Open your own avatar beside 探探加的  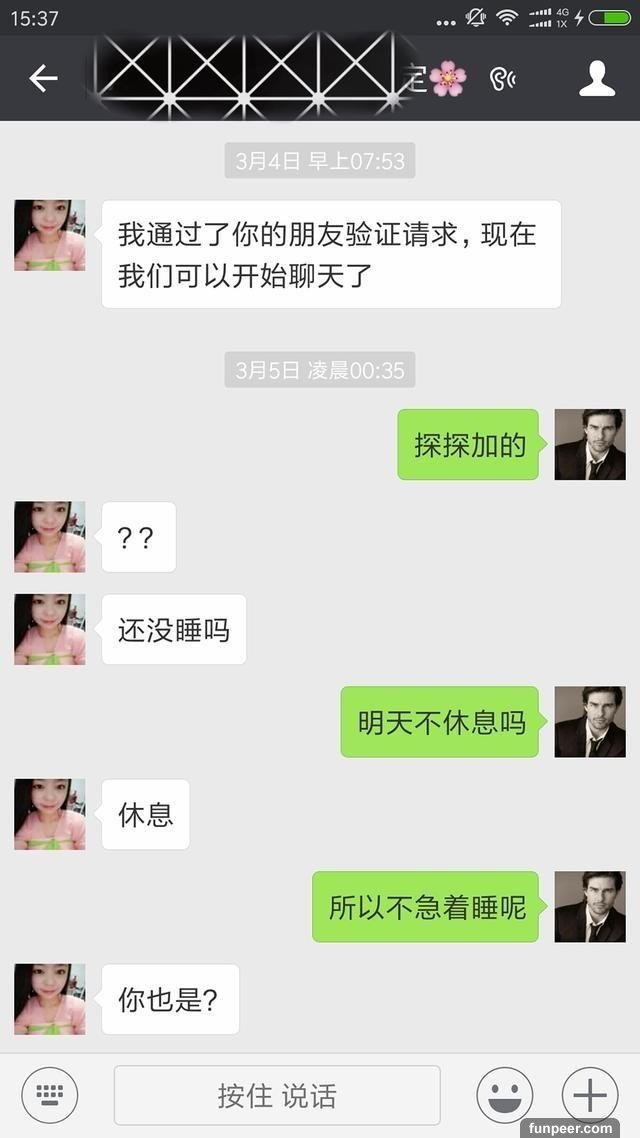(x=589, y=444)
